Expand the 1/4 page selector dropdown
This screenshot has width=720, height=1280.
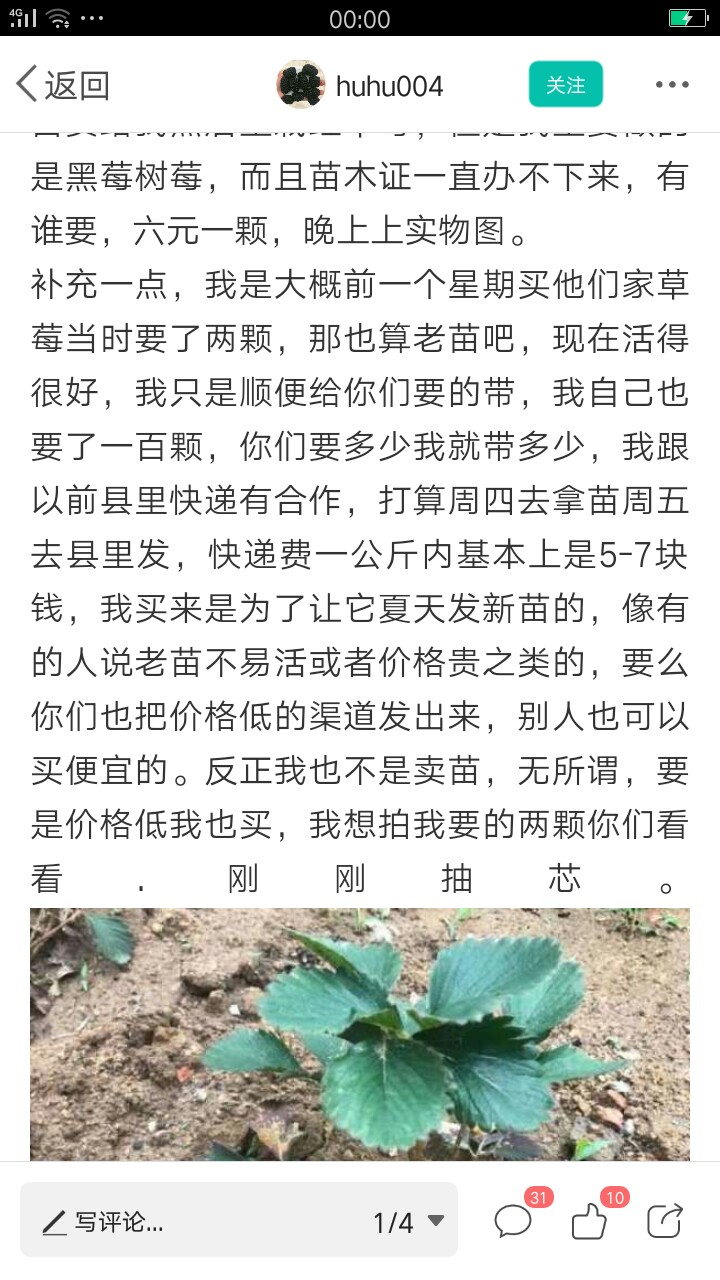point(409,1221)
